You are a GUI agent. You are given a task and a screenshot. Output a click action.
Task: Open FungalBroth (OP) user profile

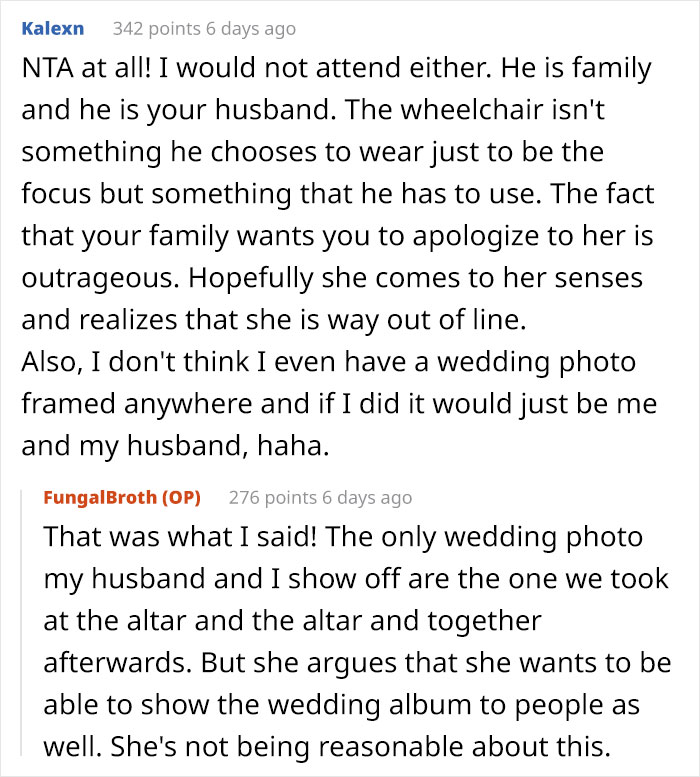pos(122,497)
